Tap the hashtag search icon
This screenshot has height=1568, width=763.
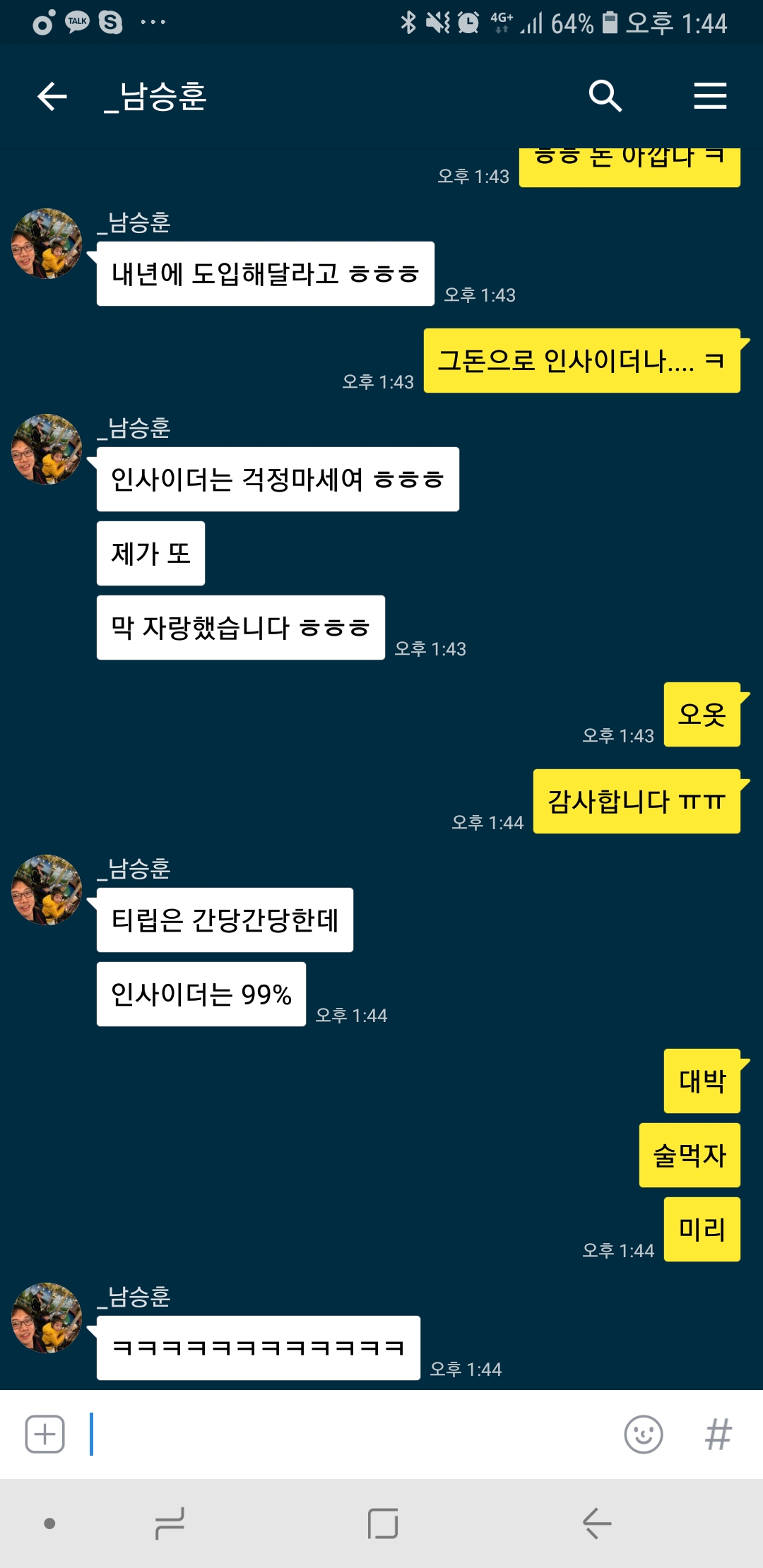(x=718, y=1435)
